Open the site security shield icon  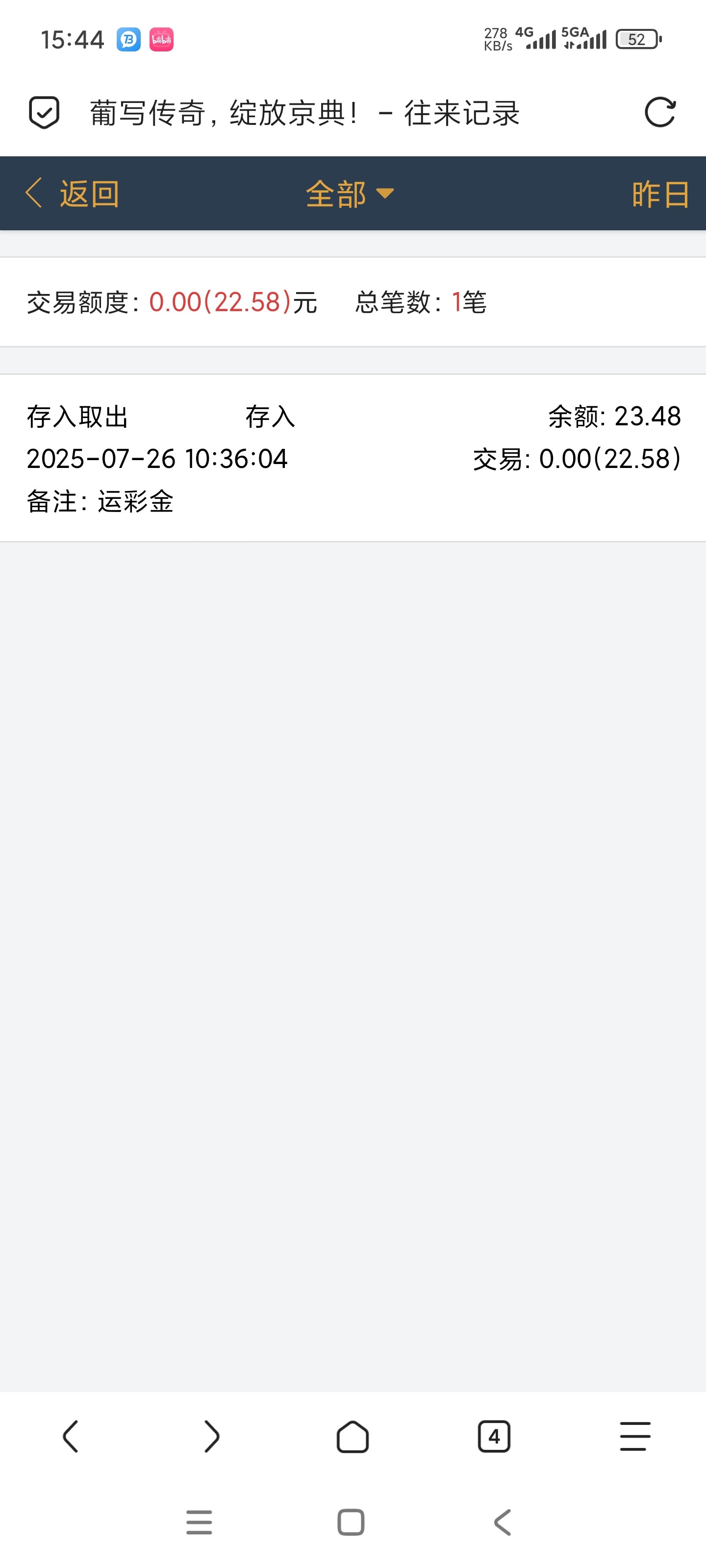click(x=44, y=113)
